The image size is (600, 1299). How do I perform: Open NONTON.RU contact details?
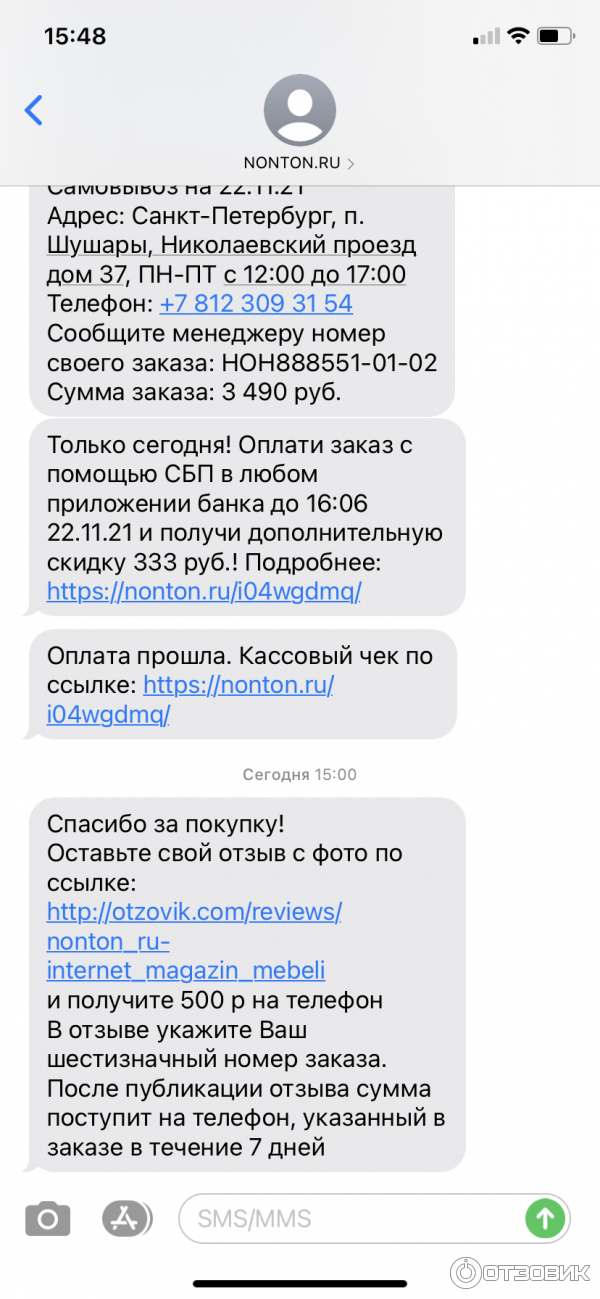pyautogui.click(x=299, y=121)
